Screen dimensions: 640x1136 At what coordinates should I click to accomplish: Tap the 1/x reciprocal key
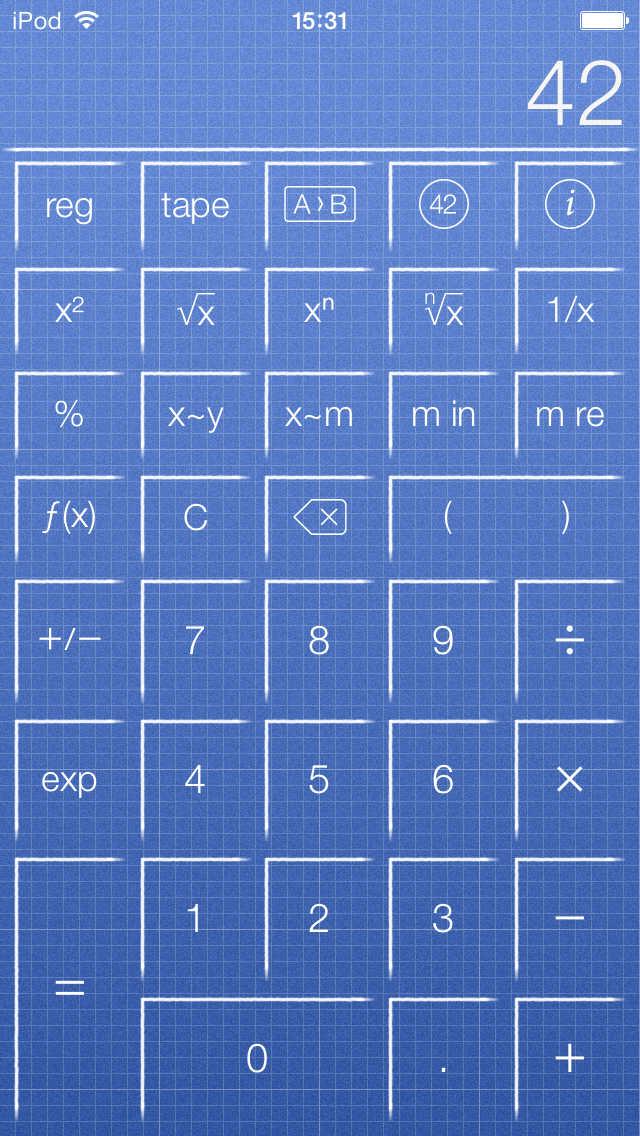tap(570, 311)
